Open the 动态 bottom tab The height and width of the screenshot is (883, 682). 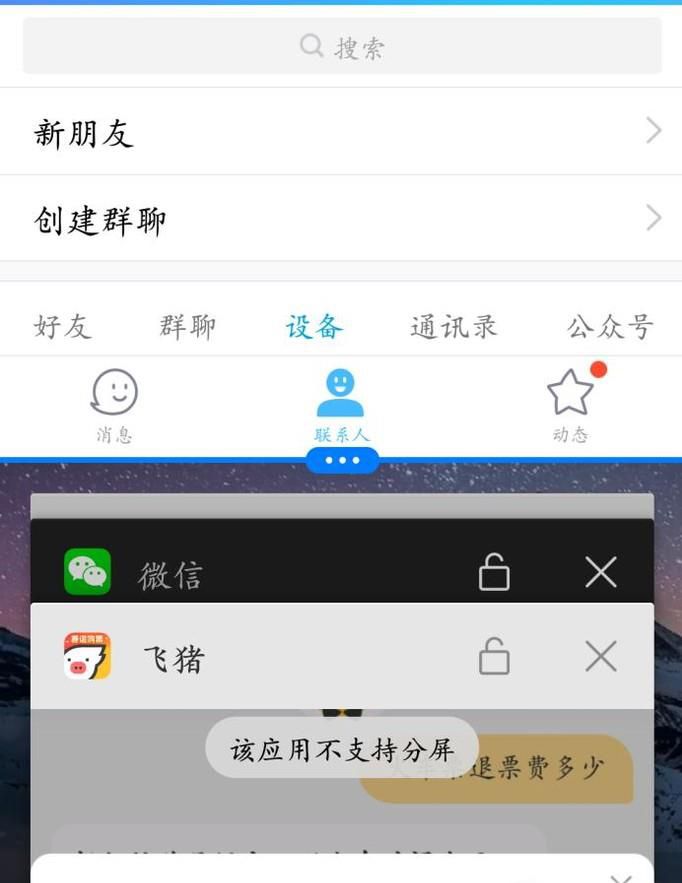tap(571, 406)
